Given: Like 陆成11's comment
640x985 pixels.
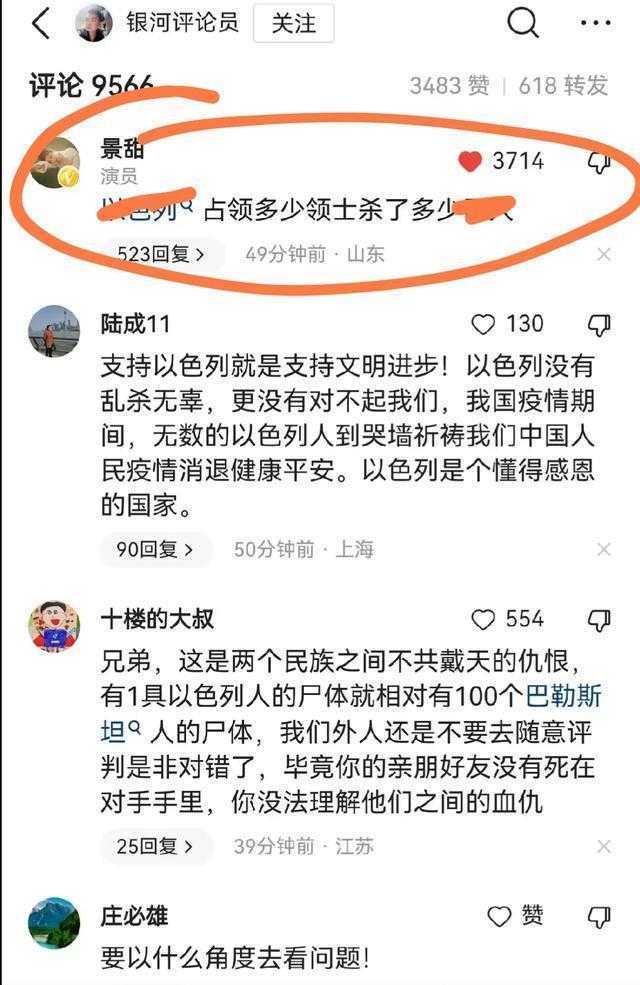Looking at the screenshot, I should click(483, 324).
